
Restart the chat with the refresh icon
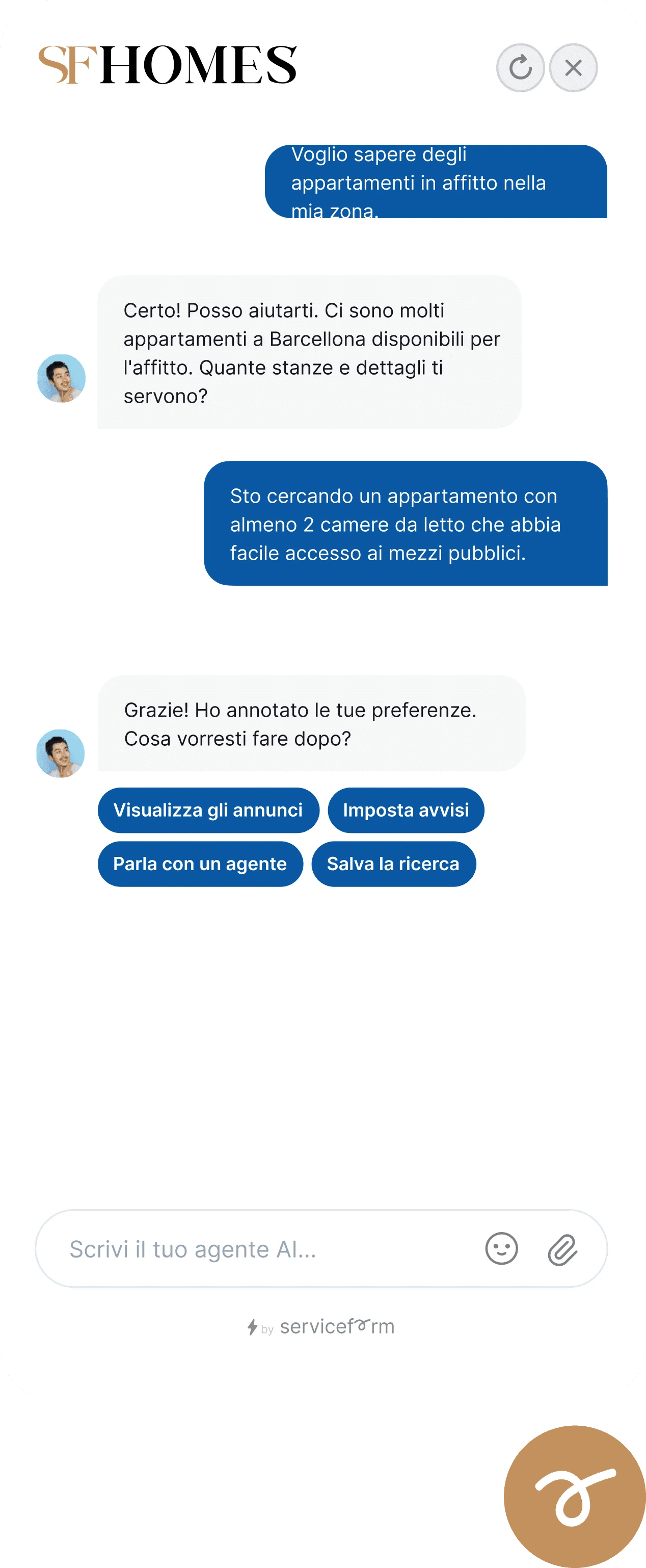coord(520,68)
